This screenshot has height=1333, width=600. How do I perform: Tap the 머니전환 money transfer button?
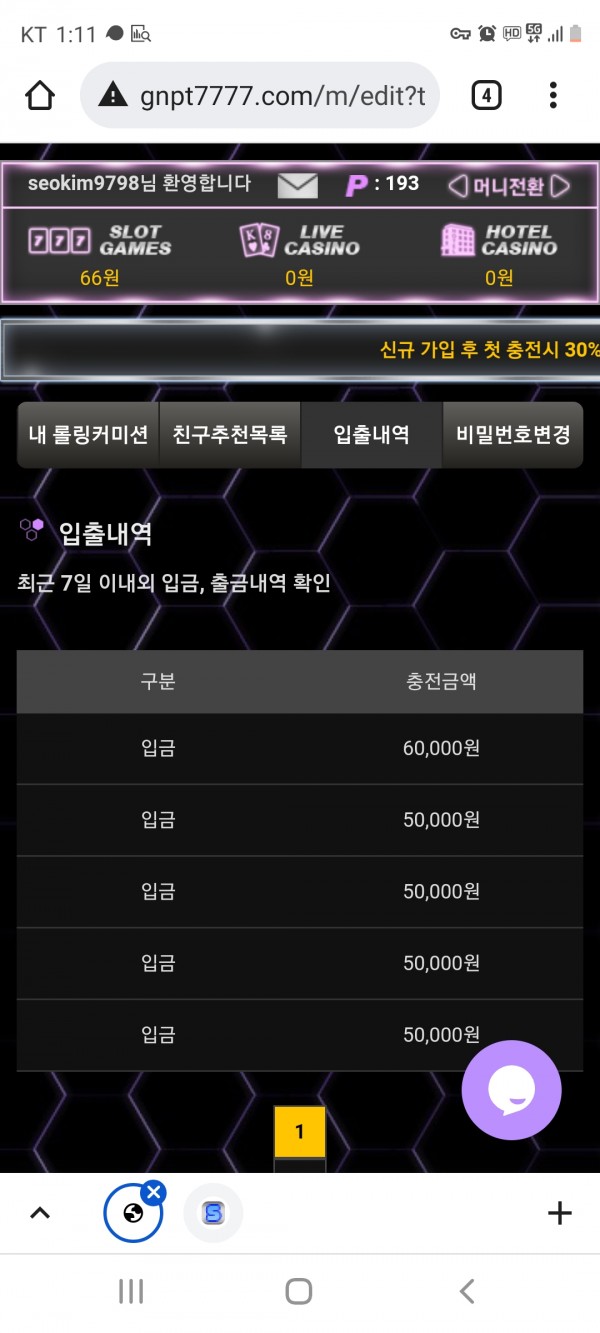click(508, 186)
